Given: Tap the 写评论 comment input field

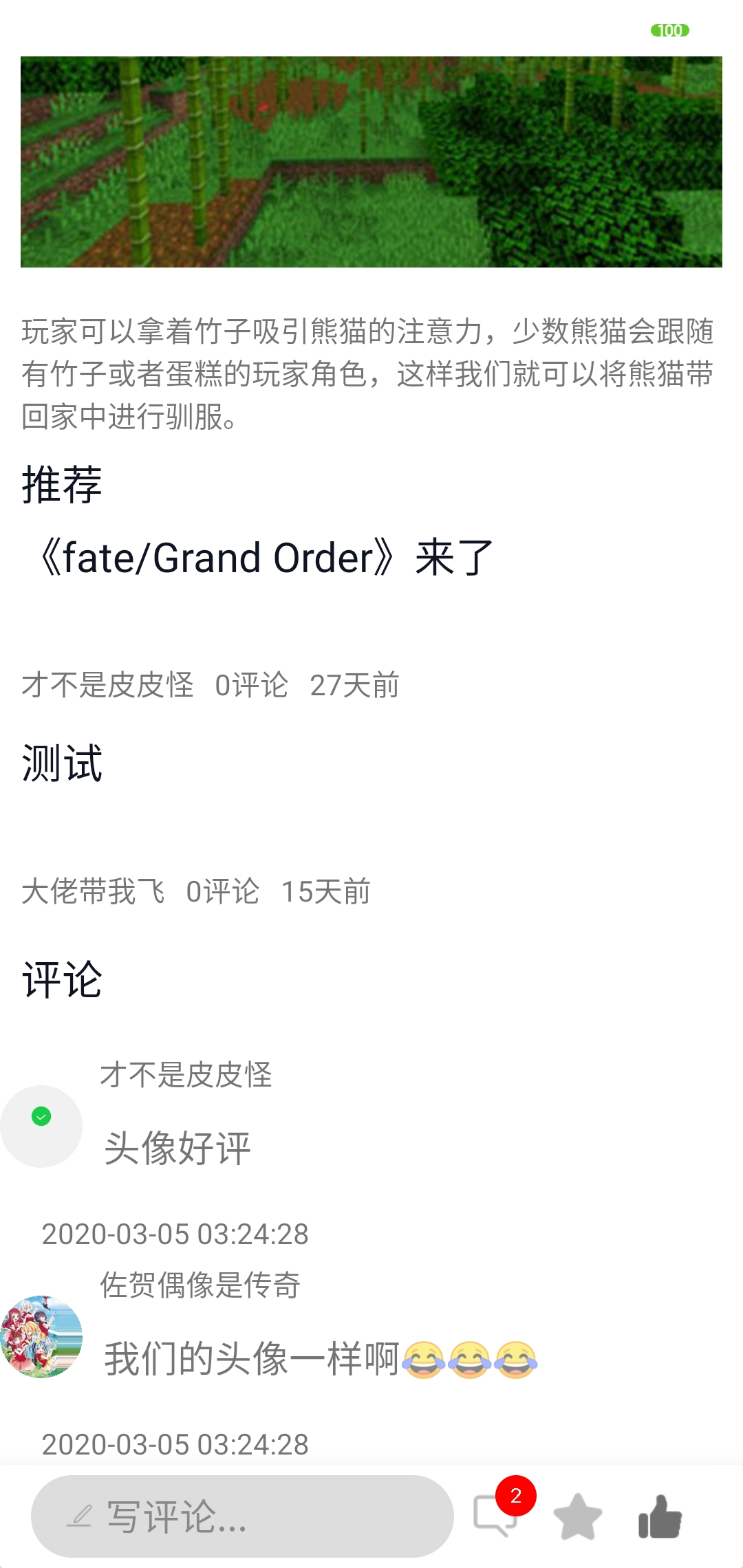Looking at the screenshot, I should coord(242,1516).
